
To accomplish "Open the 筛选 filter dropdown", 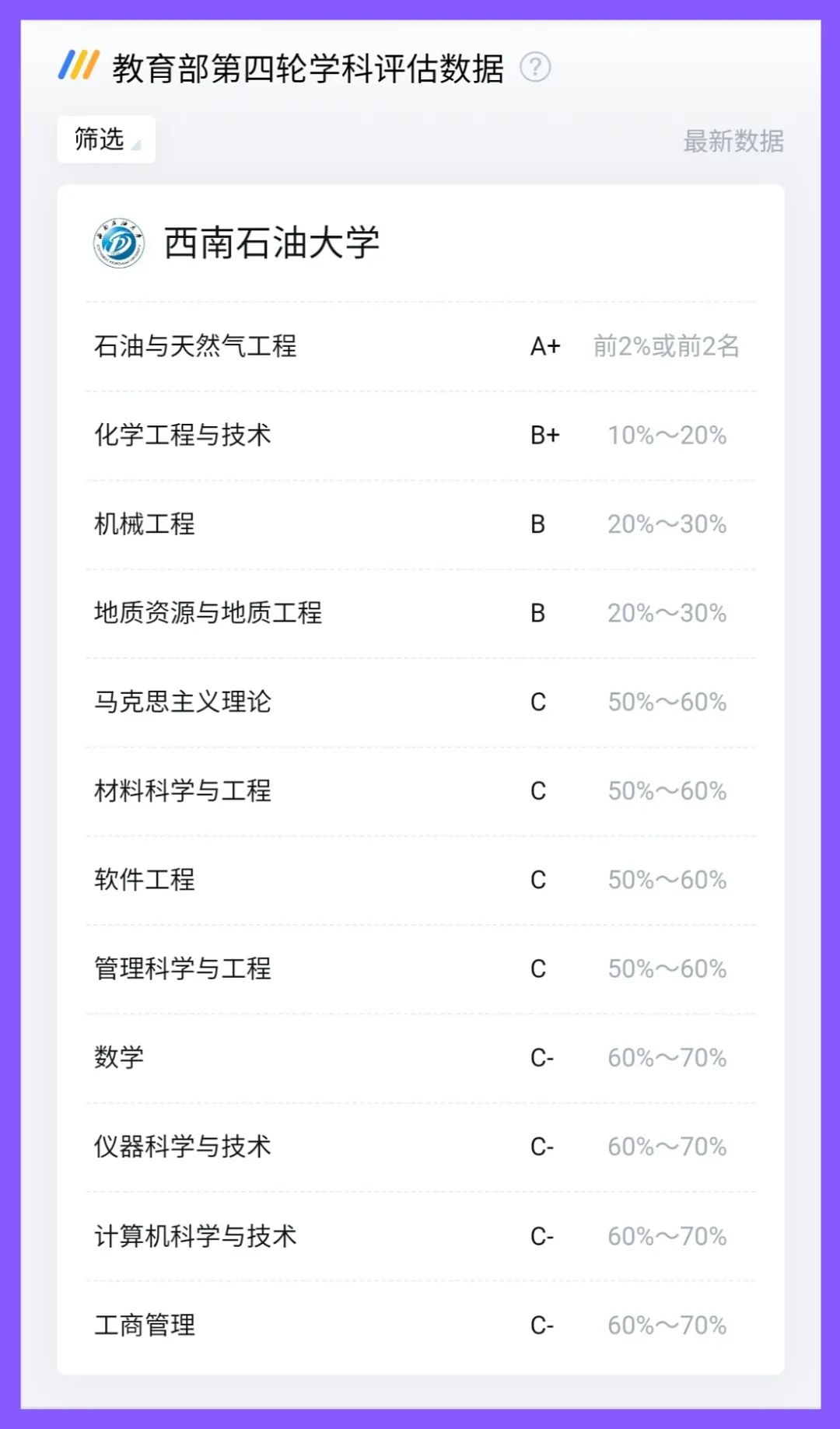I will [x=107, y=139].
